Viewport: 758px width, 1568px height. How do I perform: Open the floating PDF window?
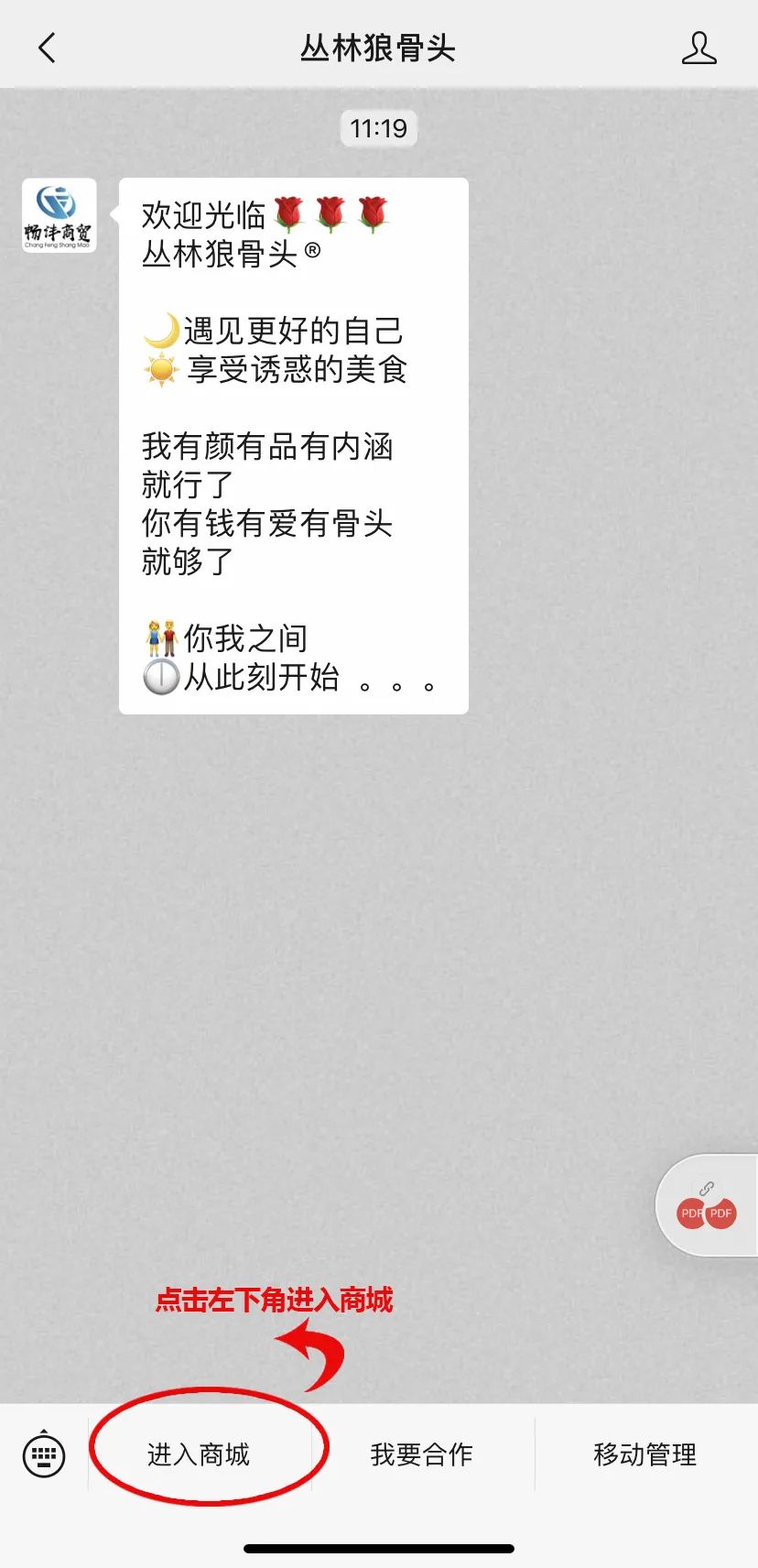(x=707, y=1205)
